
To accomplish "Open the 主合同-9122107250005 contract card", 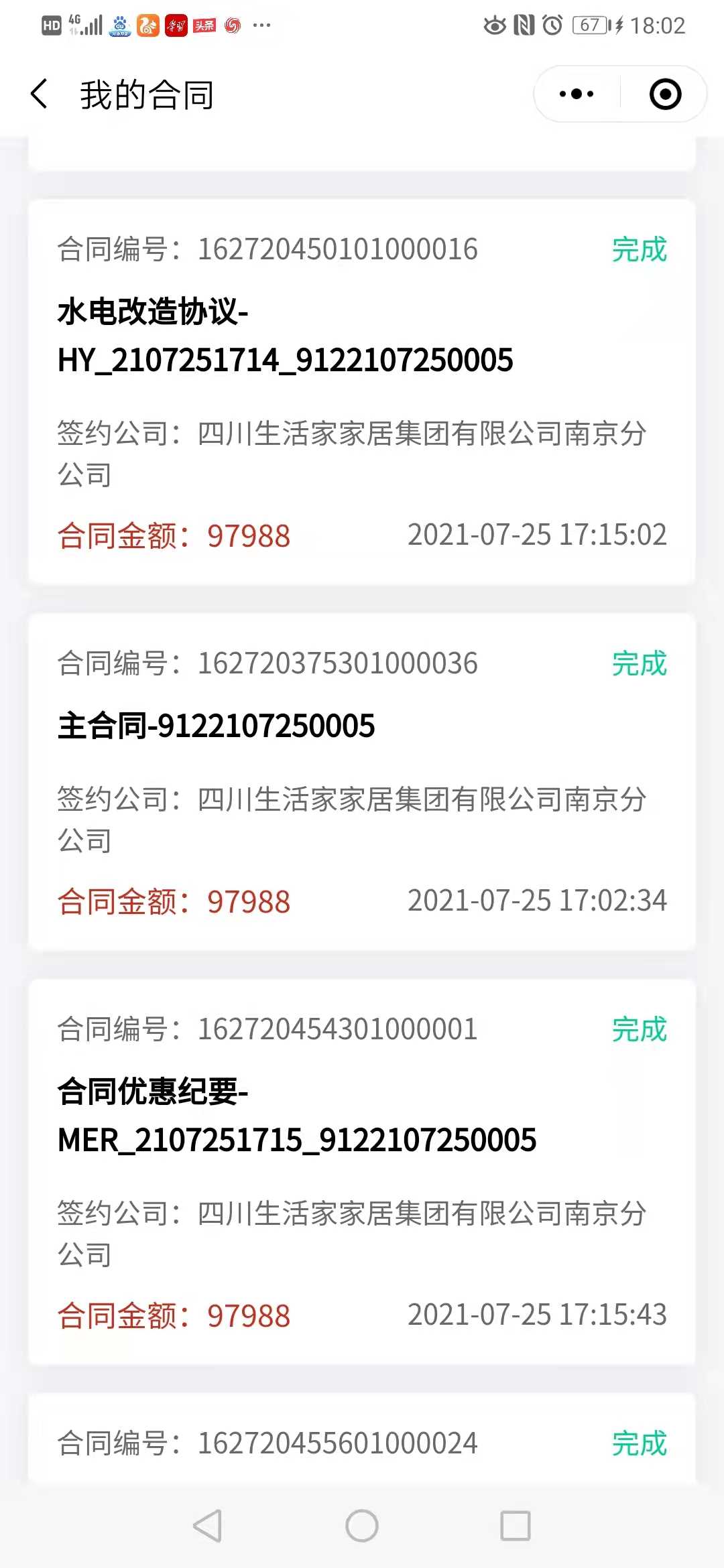I will [362, 781].
